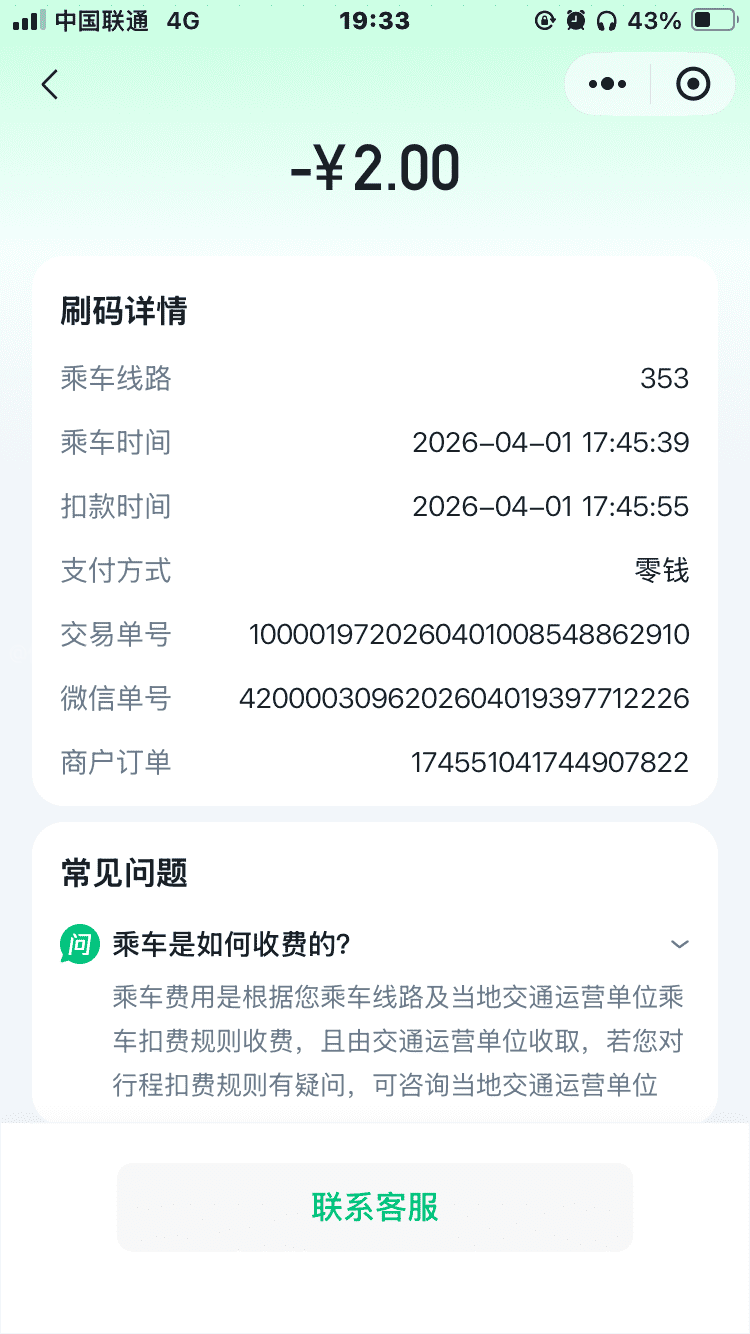The height and width of the screenshot is (1334, 750).
Task: Go back using the top-left arrow
Action: pyautogui.click(x=50, y=85)
